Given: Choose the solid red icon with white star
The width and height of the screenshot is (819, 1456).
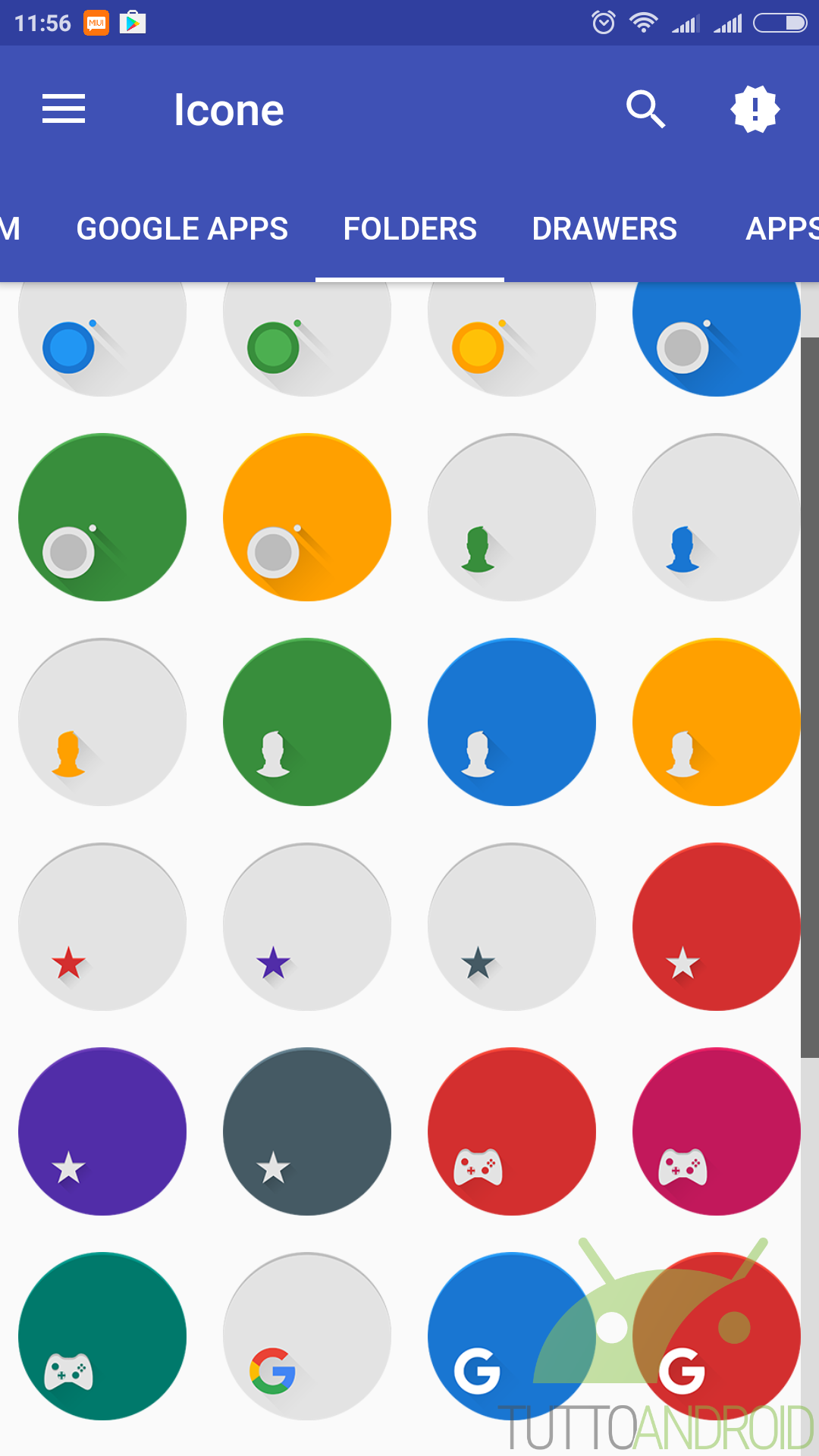Looking at the screenshot, I should 717,927.
